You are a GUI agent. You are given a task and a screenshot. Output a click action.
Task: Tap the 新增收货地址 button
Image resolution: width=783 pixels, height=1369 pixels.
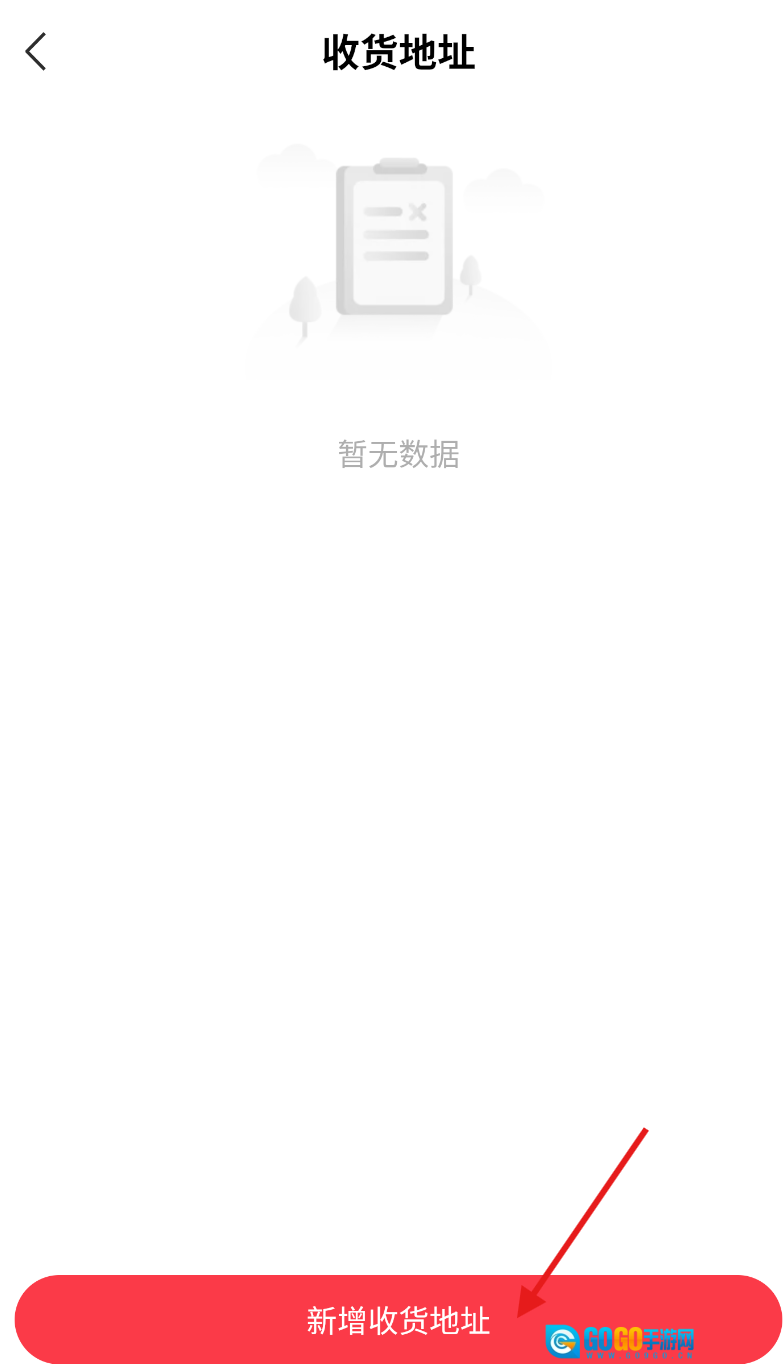pyautogui.click(x=397, y=1319)
